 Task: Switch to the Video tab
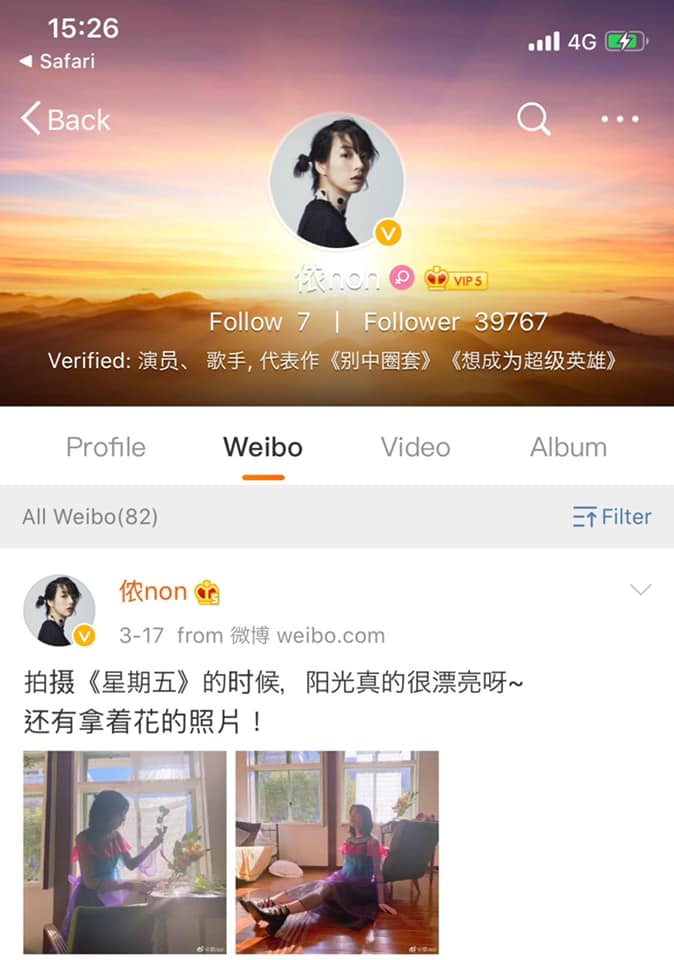click(413, 447)
